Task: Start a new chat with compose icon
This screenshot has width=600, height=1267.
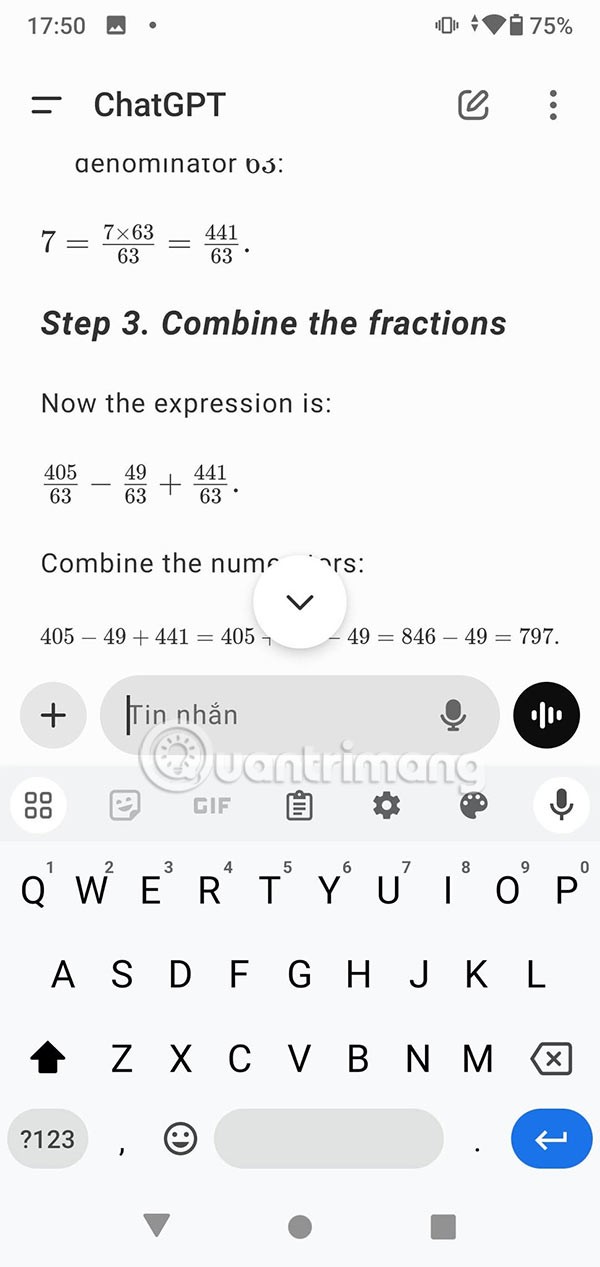Action: point(473,105)
